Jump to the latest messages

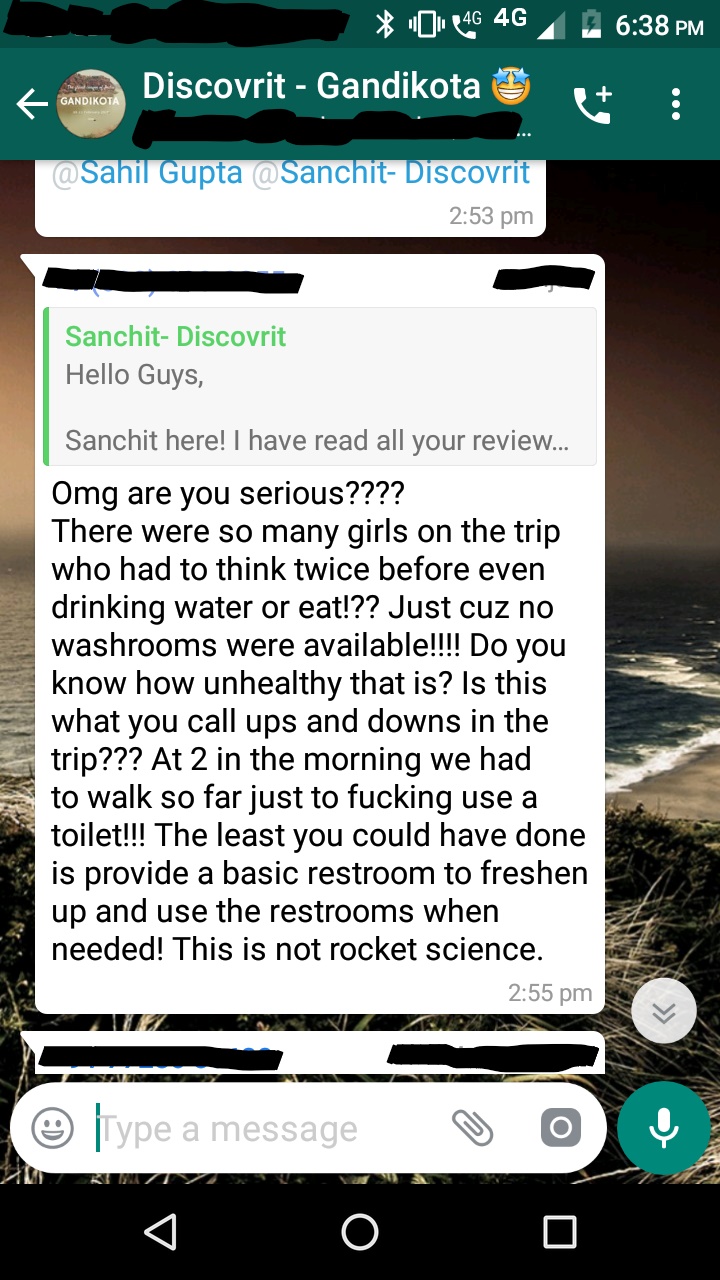tap(663, 1011)
